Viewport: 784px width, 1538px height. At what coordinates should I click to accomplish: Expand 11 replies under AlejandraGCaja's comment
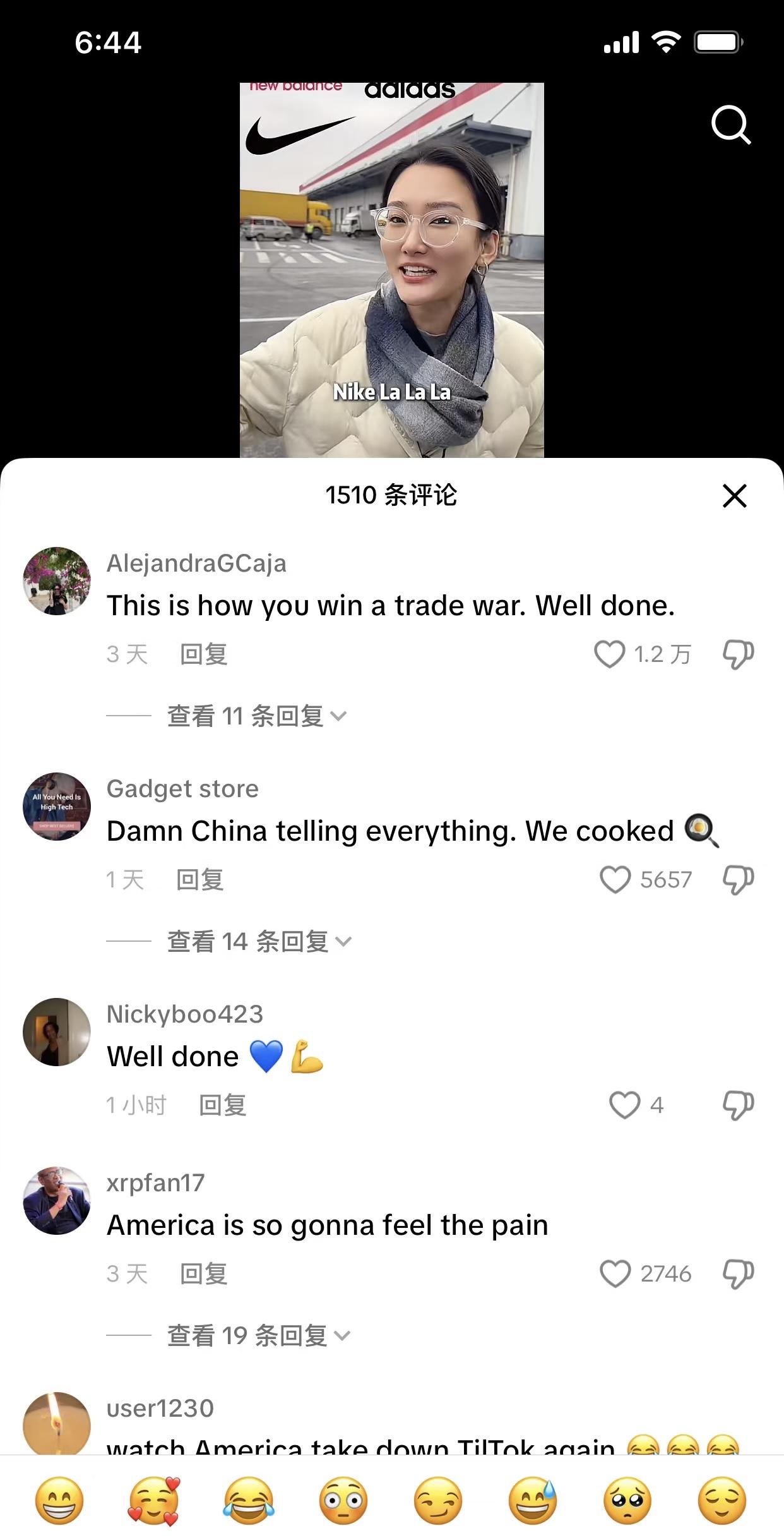[256, 716]
